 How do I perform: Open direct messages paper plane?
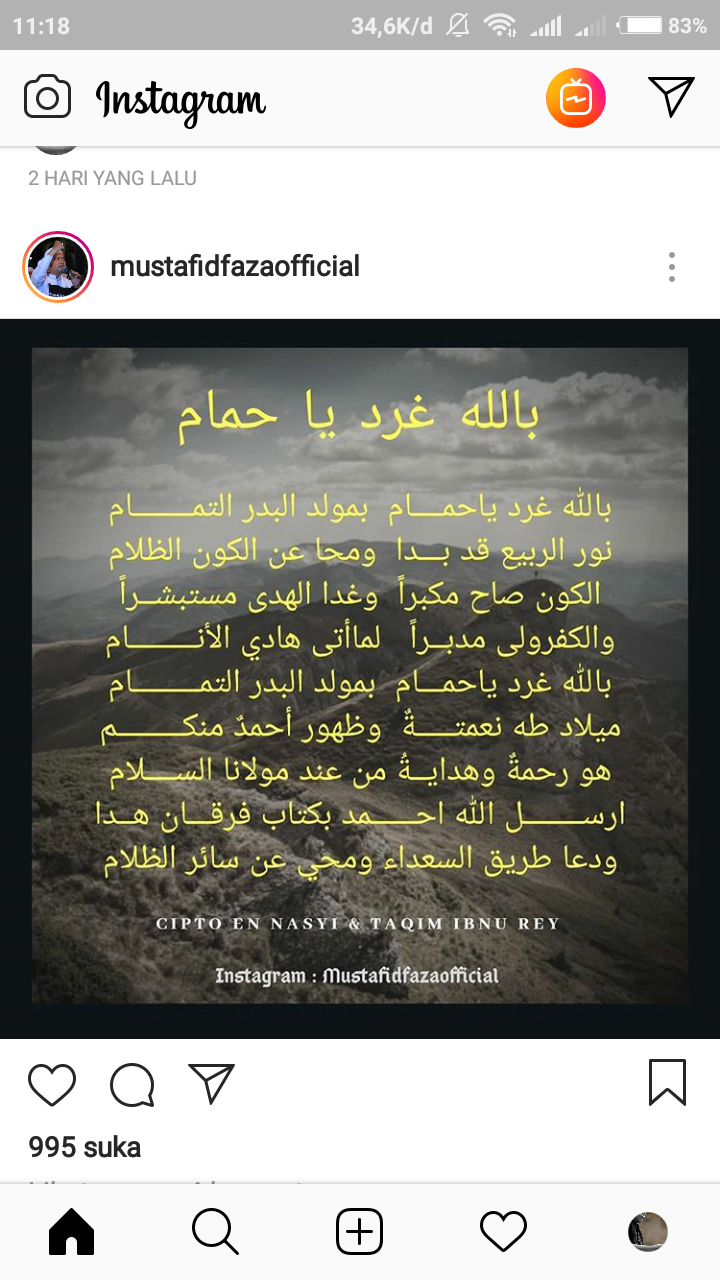pos(671,96)
